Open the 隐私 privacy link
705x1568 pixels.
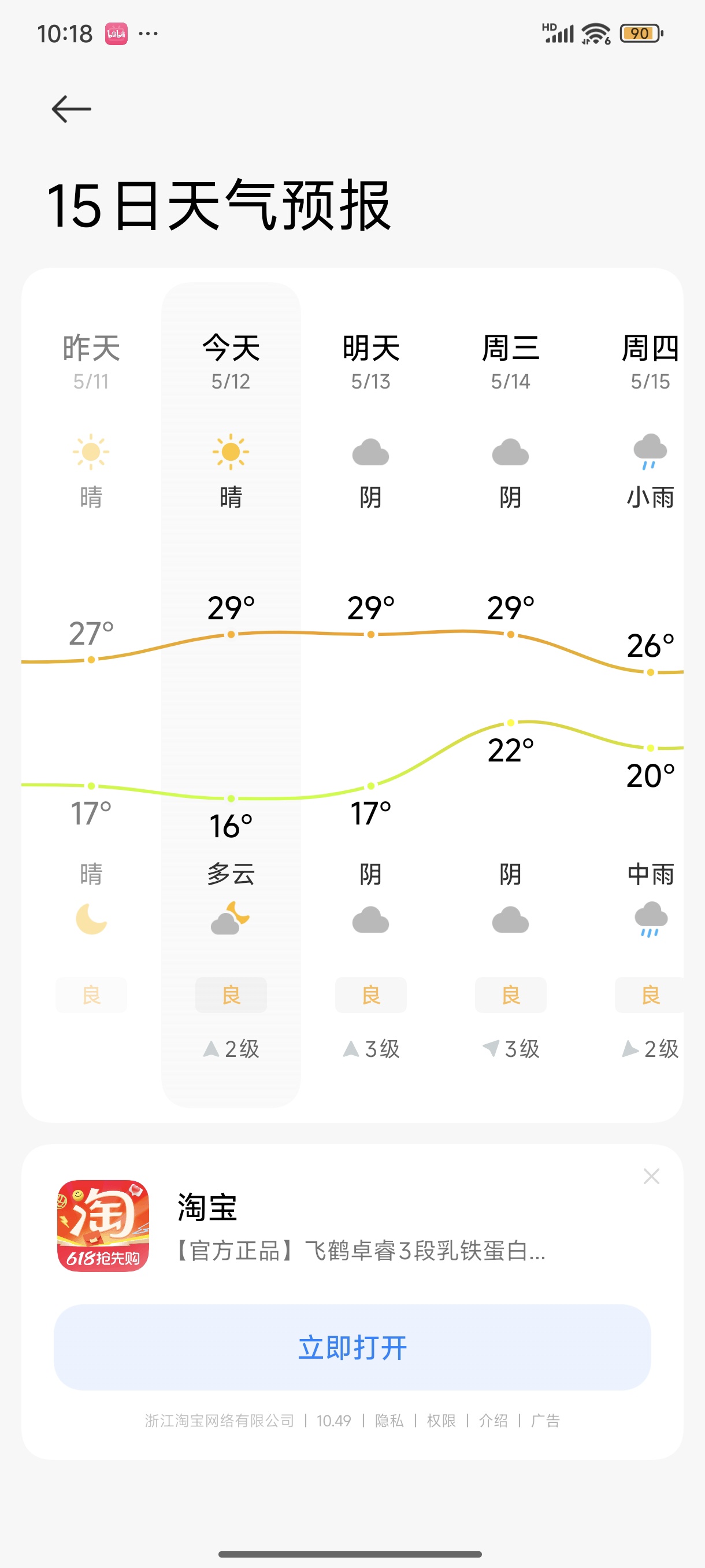[x=389, y=1420]
